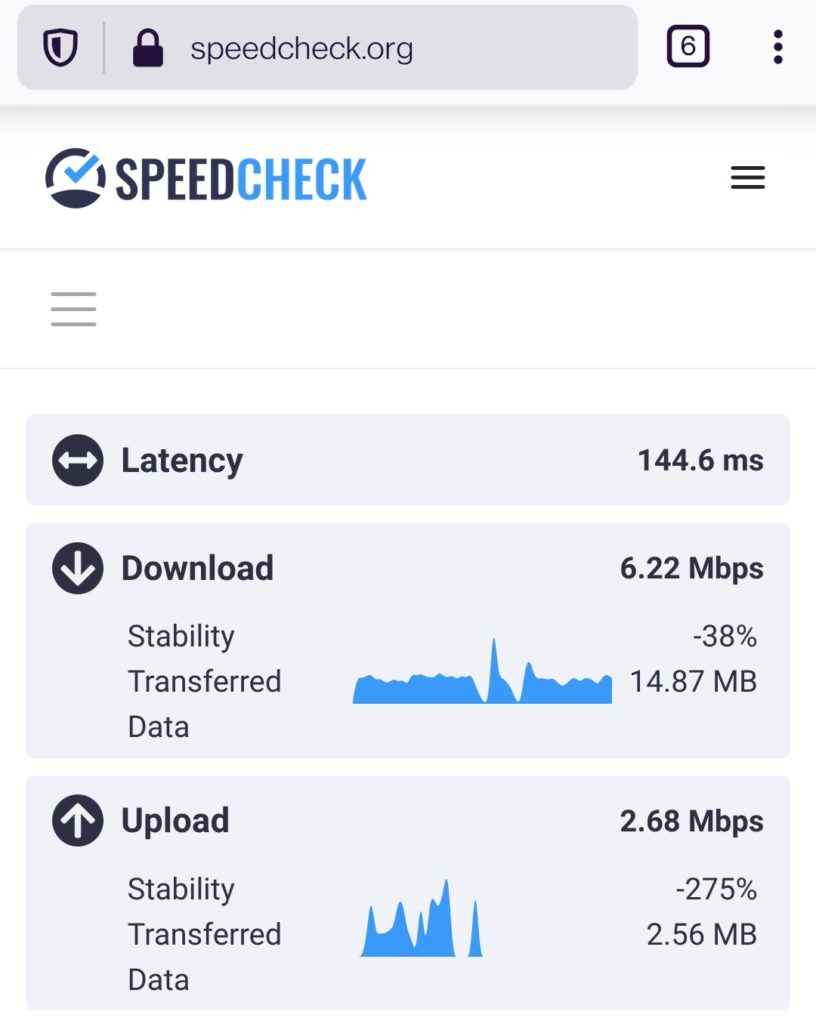Open the Speedcheck site hamburger menu
The image size is (816, 1024).
click(747, 178)
